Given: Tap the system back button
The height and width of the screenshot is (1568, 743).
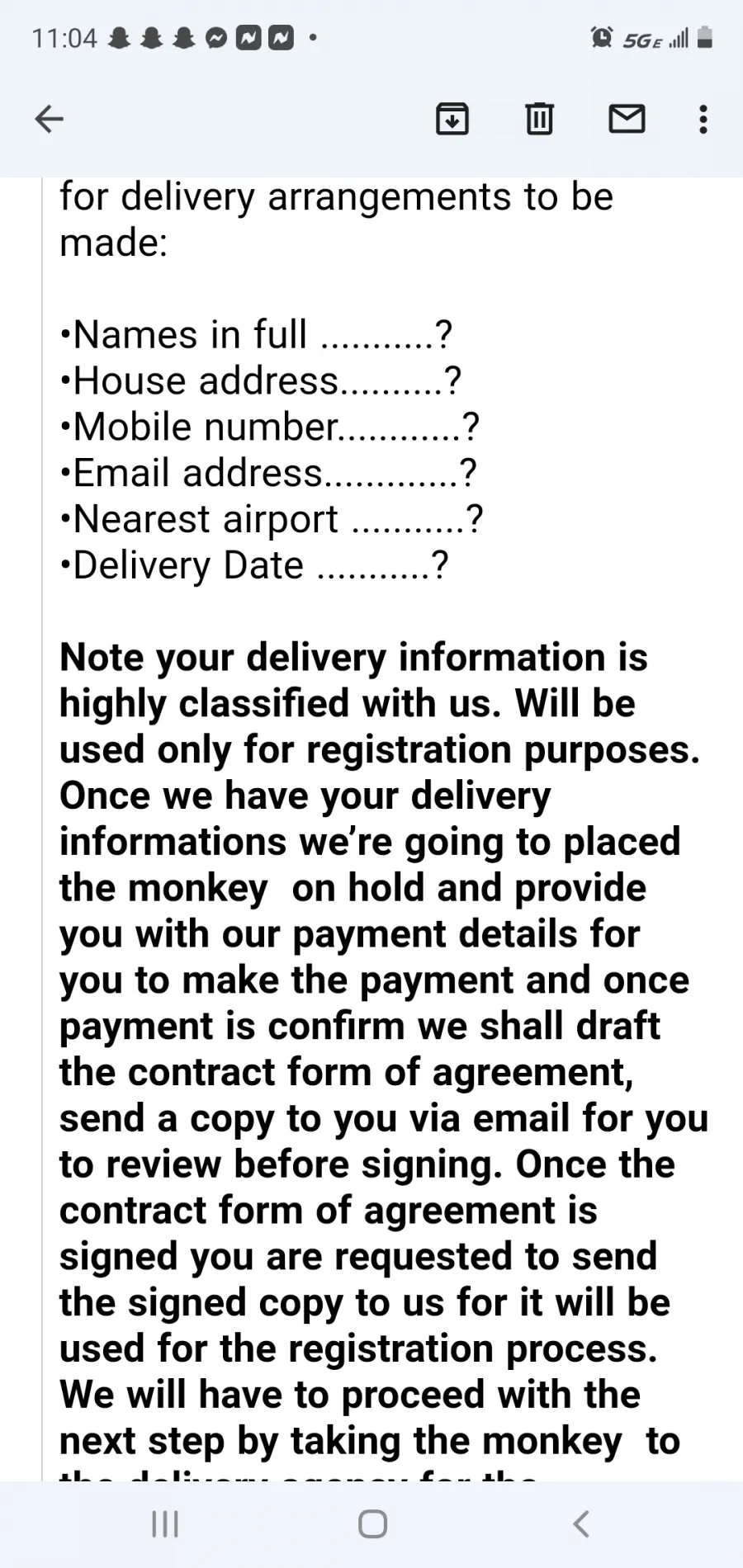Looking at the screenshot, I should click(581, 1524).
